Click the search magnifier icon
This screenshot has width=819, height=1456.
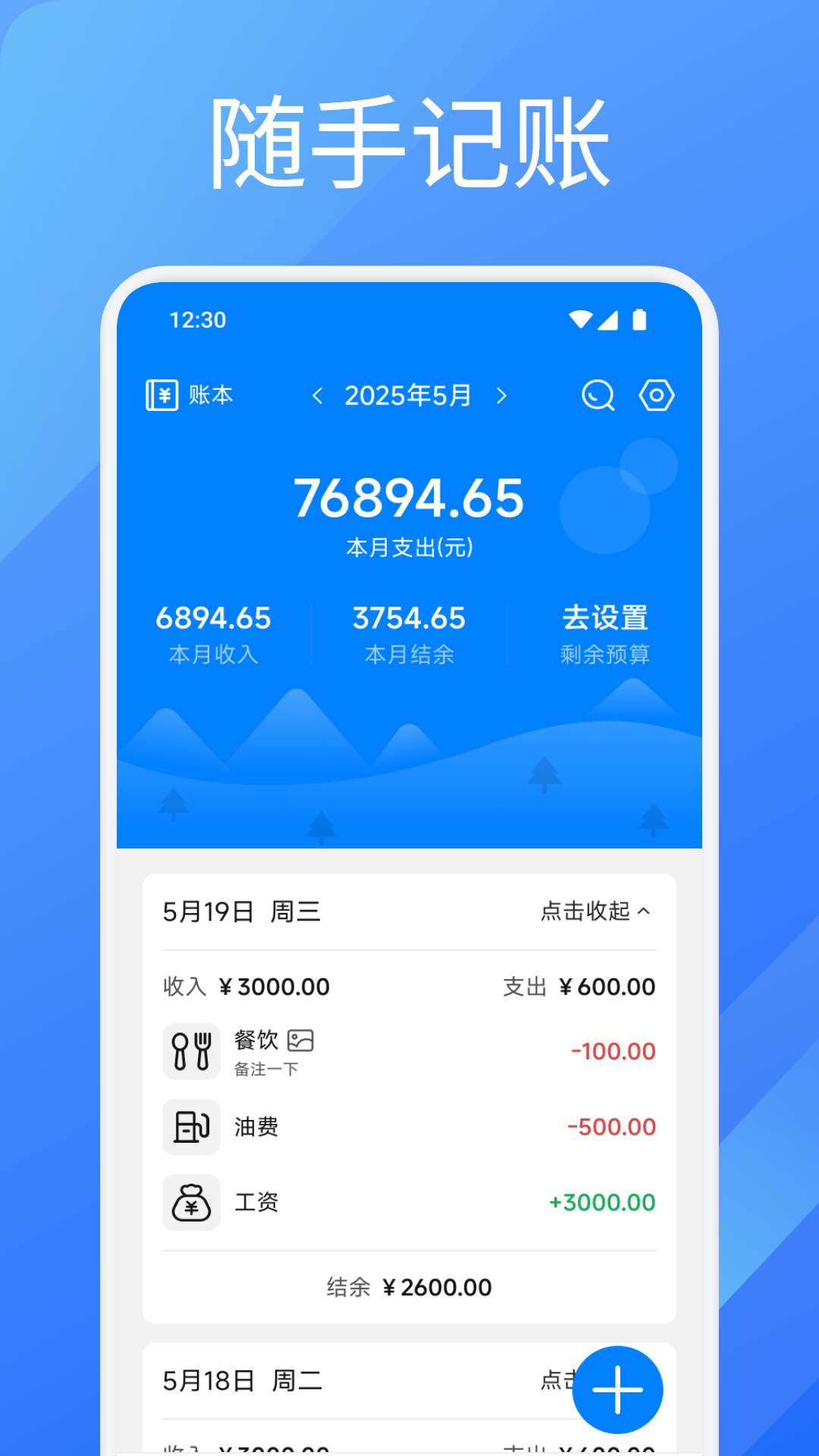point(598,395)
